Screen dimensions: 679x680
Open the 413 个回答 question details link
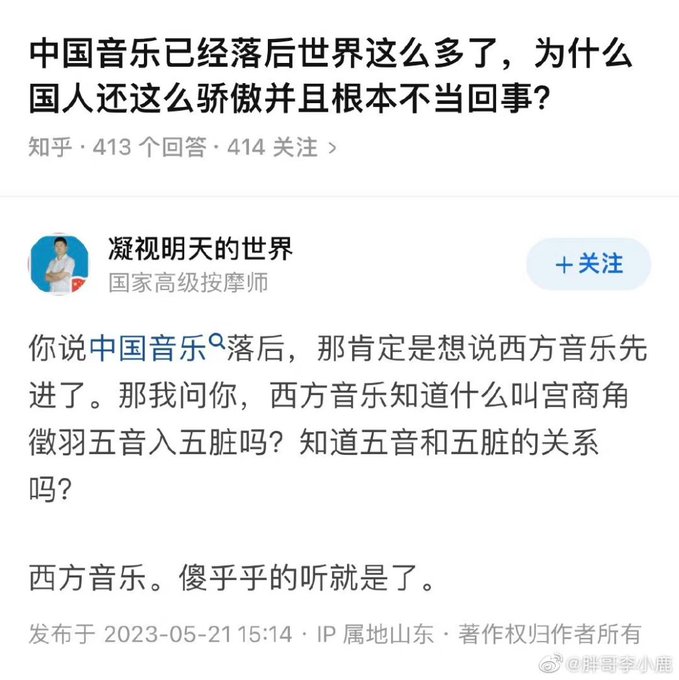point(149,148)
